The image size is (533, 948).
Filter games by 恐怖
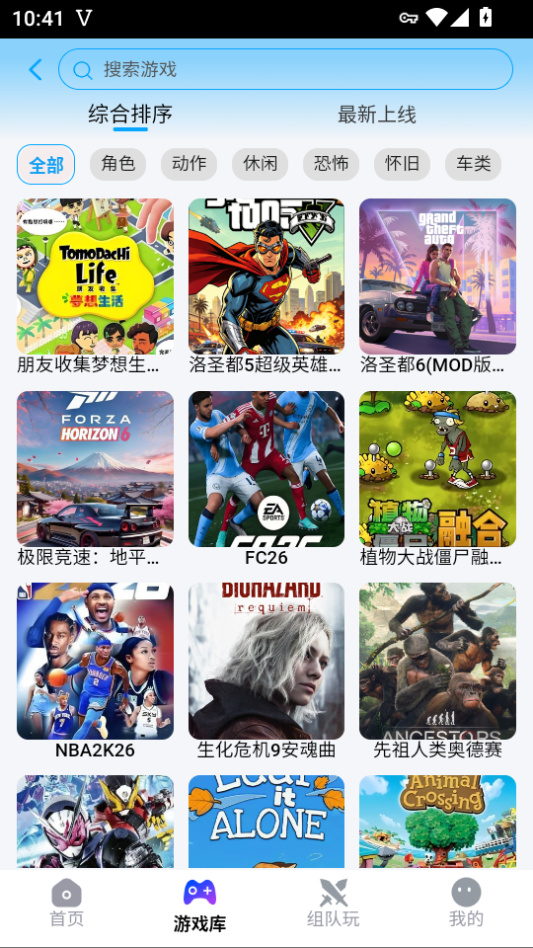[331, 164]
